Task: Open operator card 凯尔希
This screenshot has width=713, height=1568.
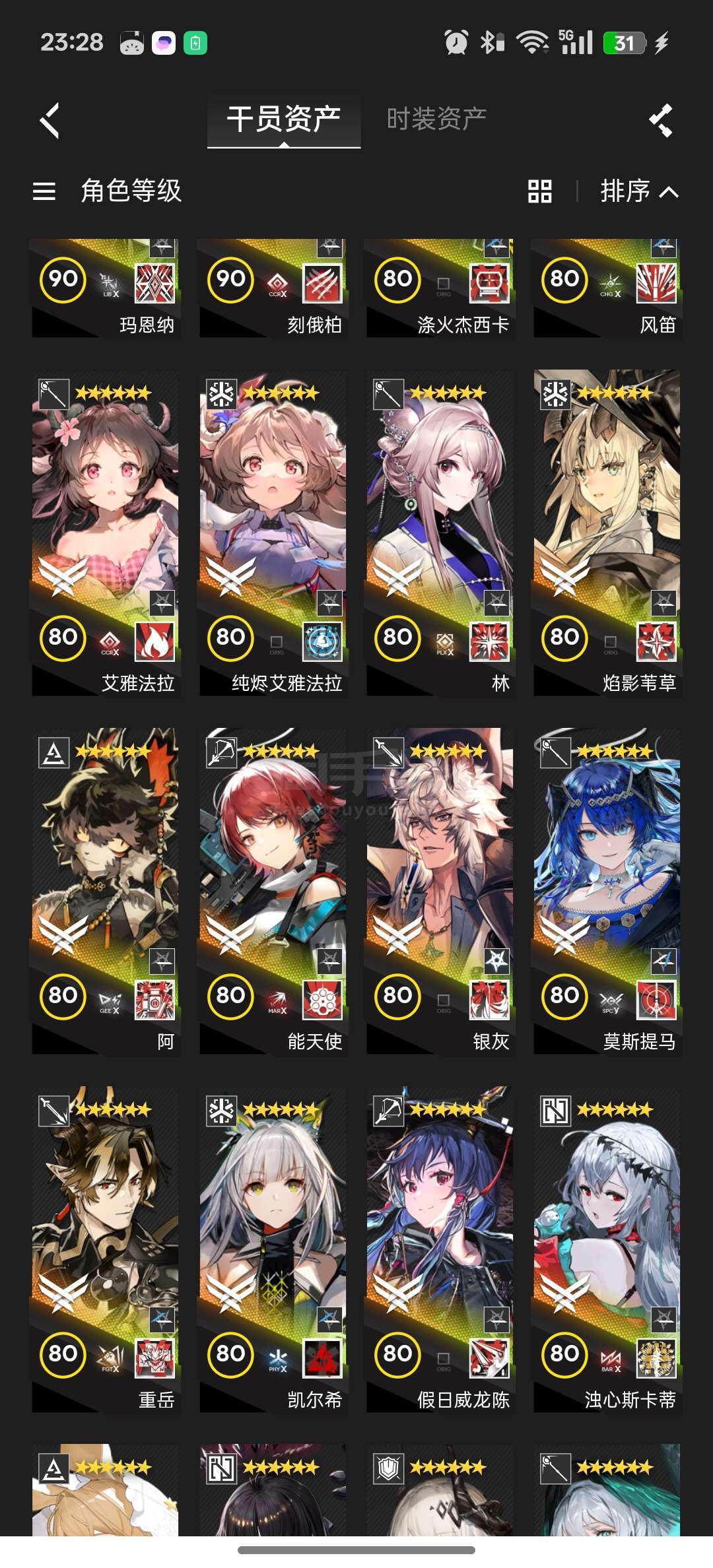Action: click(x=272, y=1249)
